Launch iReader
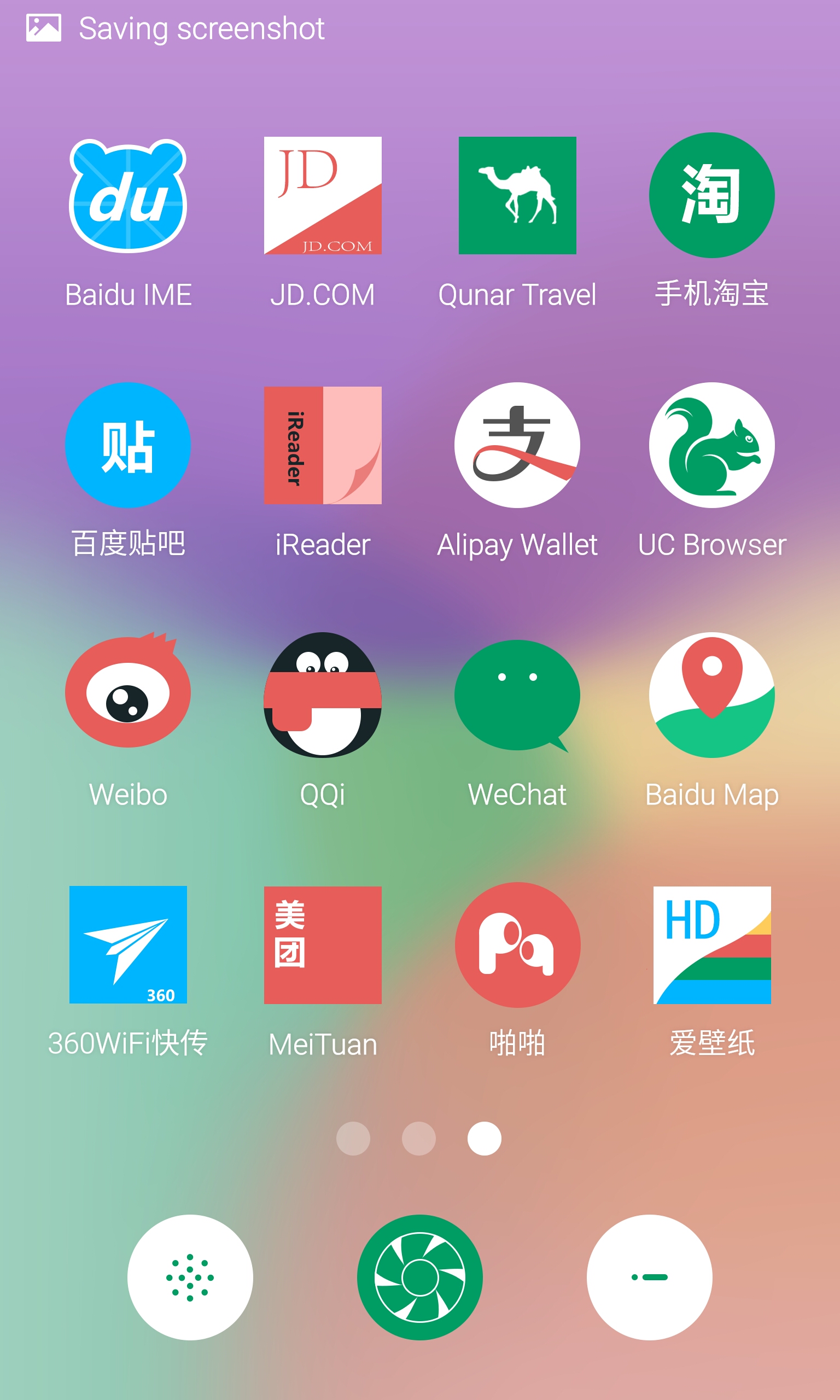Image resolution: width=840 pixels, height=1400 pixels. pyautogui.click(x=323, y=445)
